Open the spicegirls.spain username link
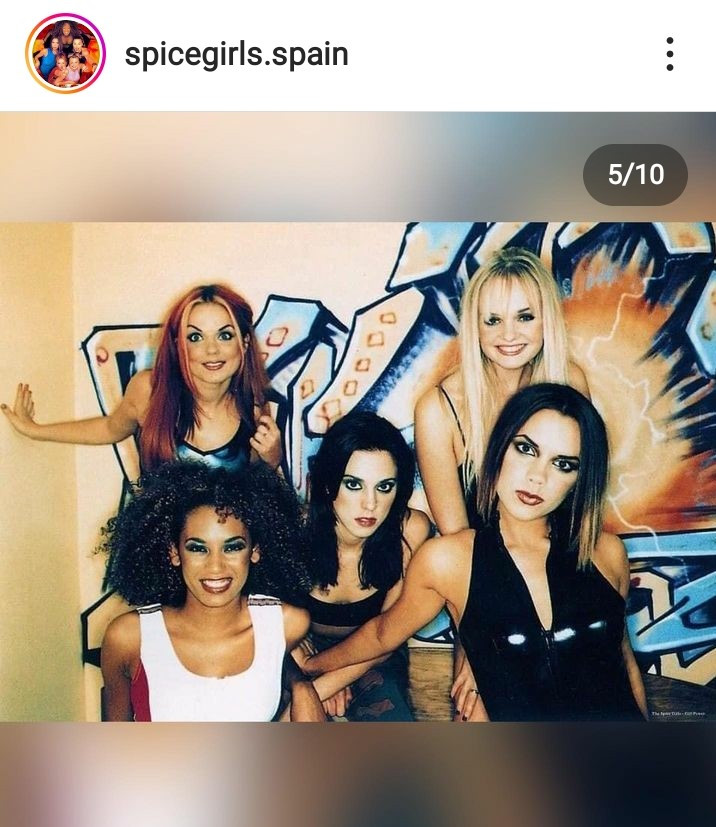This screenshot has width=716, height=827. [236, 54]
